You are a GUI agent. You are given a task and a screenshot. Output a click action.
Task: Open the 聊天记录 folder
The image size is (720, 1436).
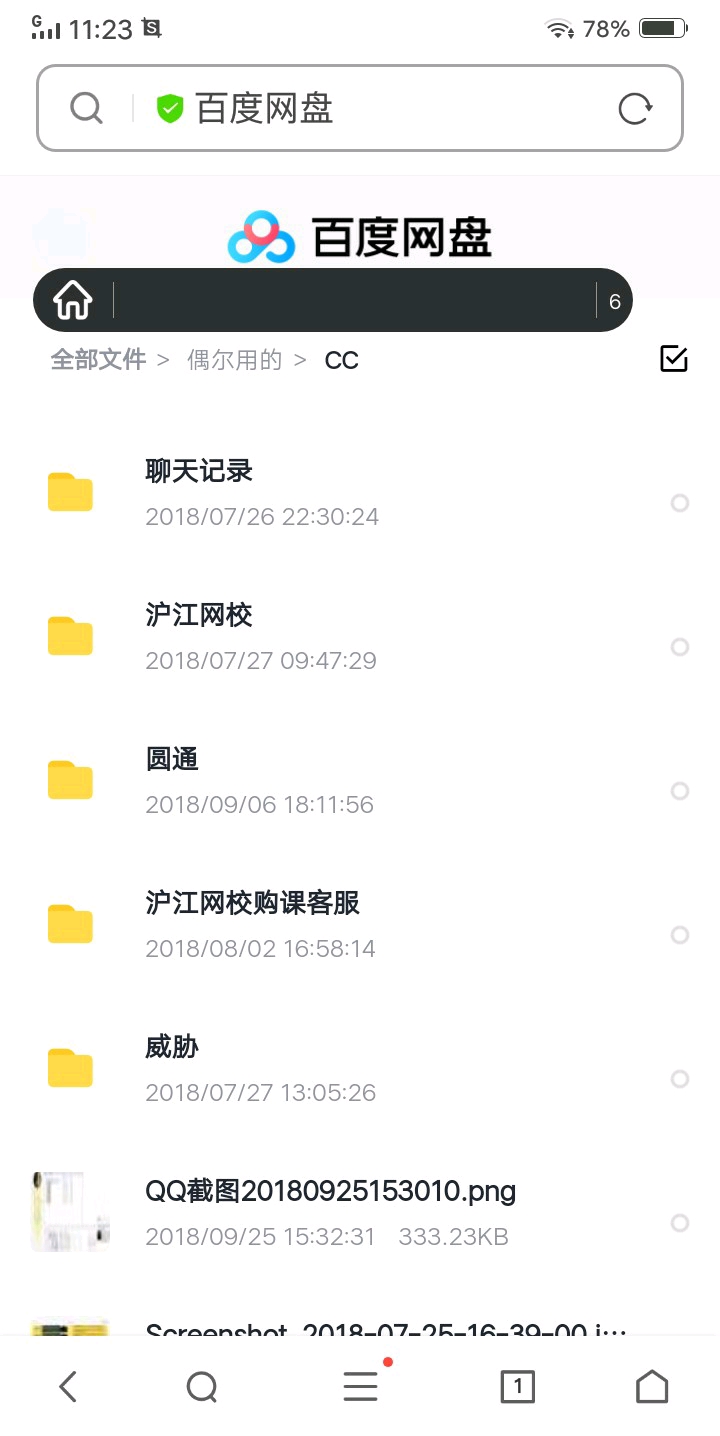point(199,471)
